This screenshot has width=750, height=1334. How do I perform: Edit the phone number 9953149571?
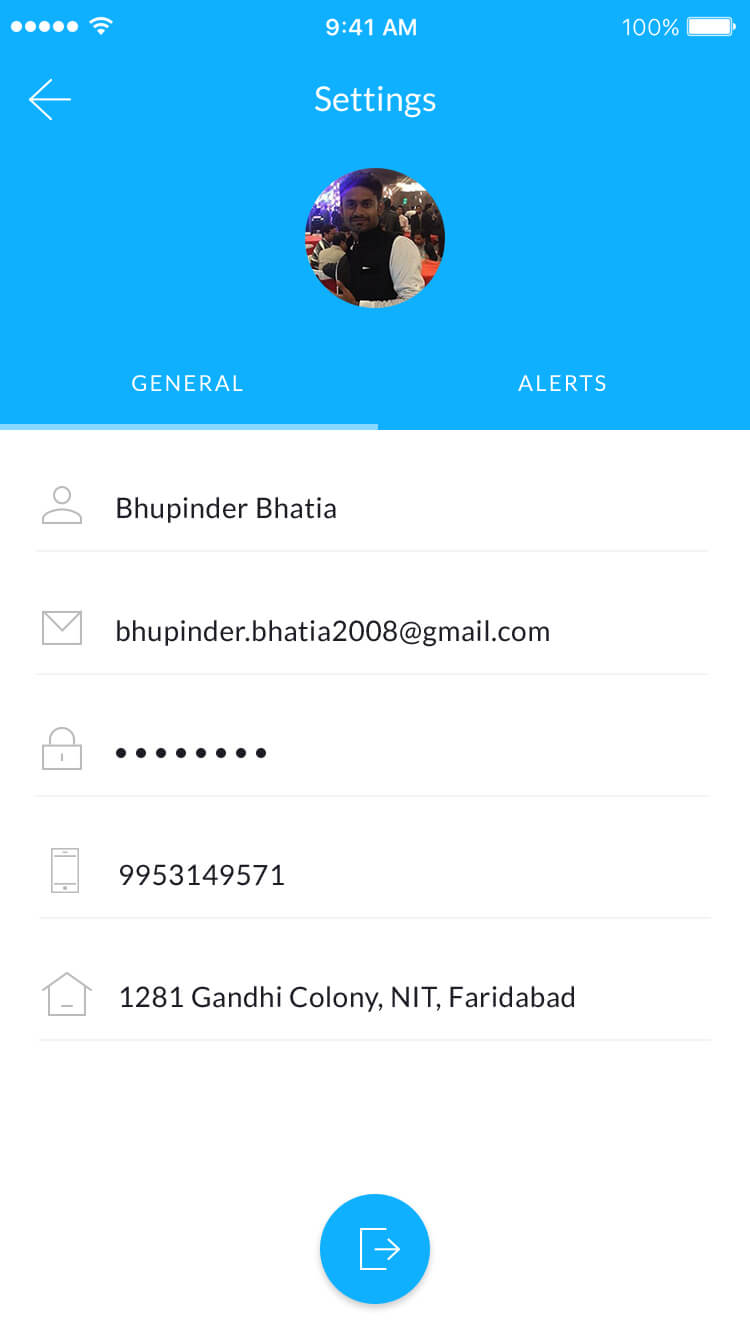coord(375,875)
